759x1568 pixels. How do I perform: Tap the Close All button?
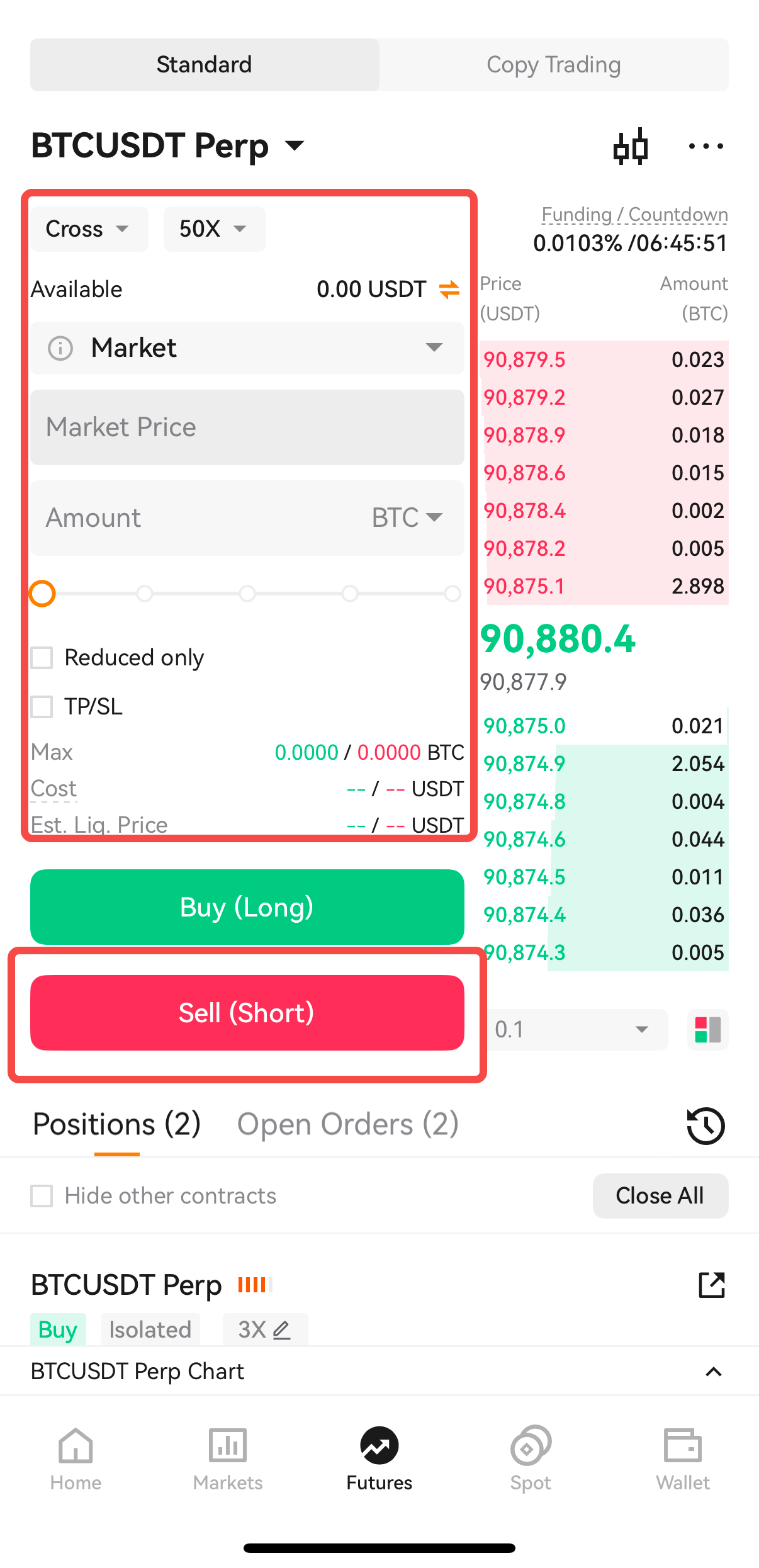pyautogui.click(x=660, y=1196)
